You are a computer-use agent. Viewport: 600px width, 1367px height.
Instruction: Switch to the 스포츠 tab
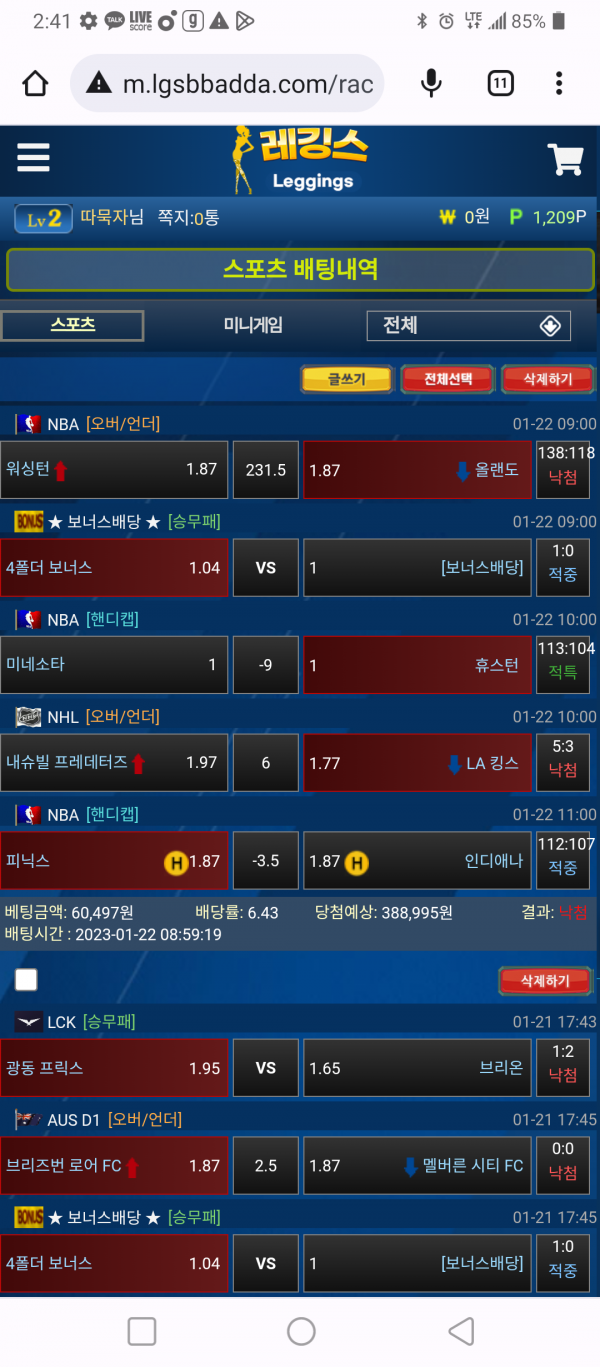(x=73, y=325)
